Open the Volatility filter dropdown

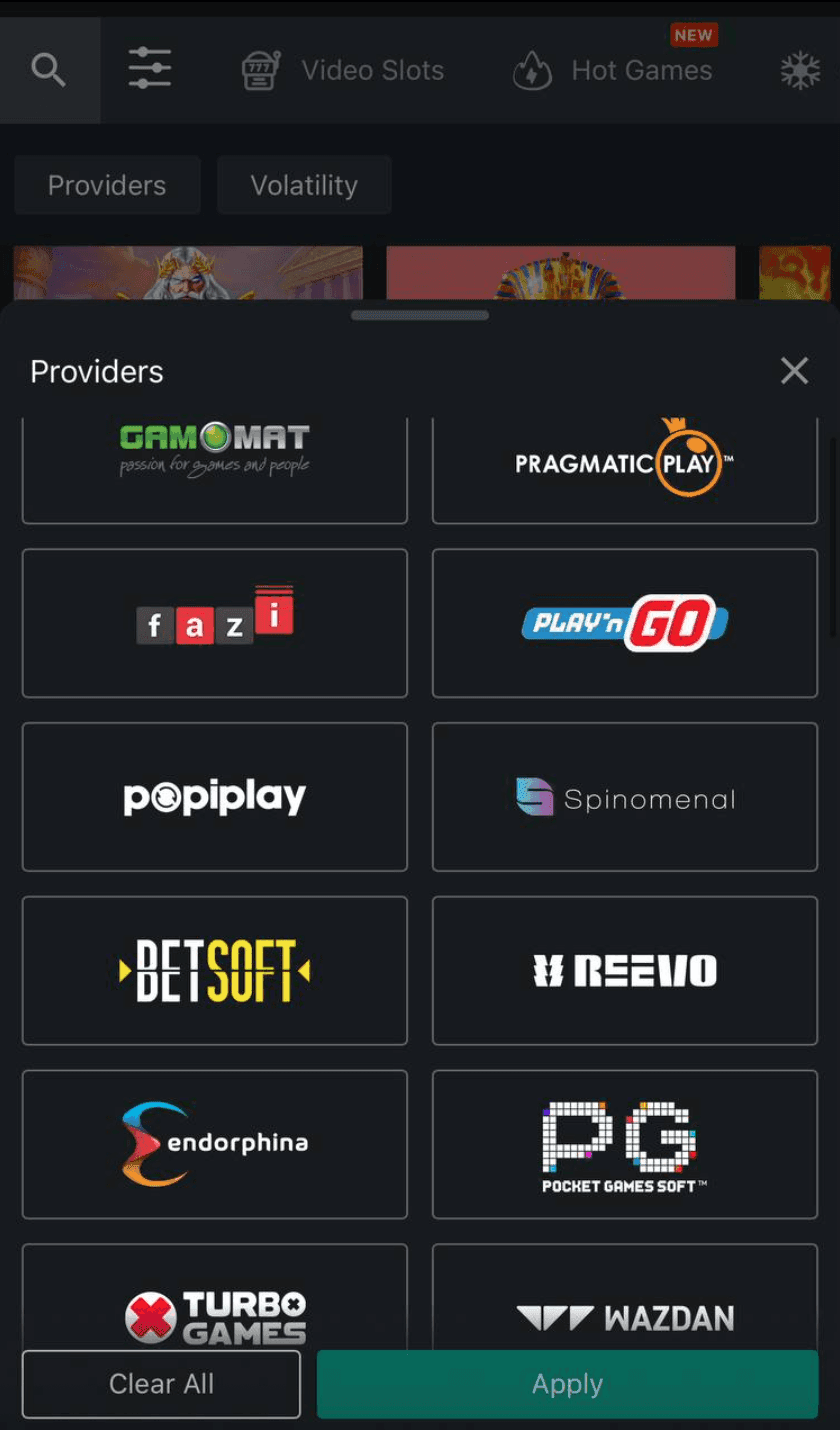(x=303, y=184)
